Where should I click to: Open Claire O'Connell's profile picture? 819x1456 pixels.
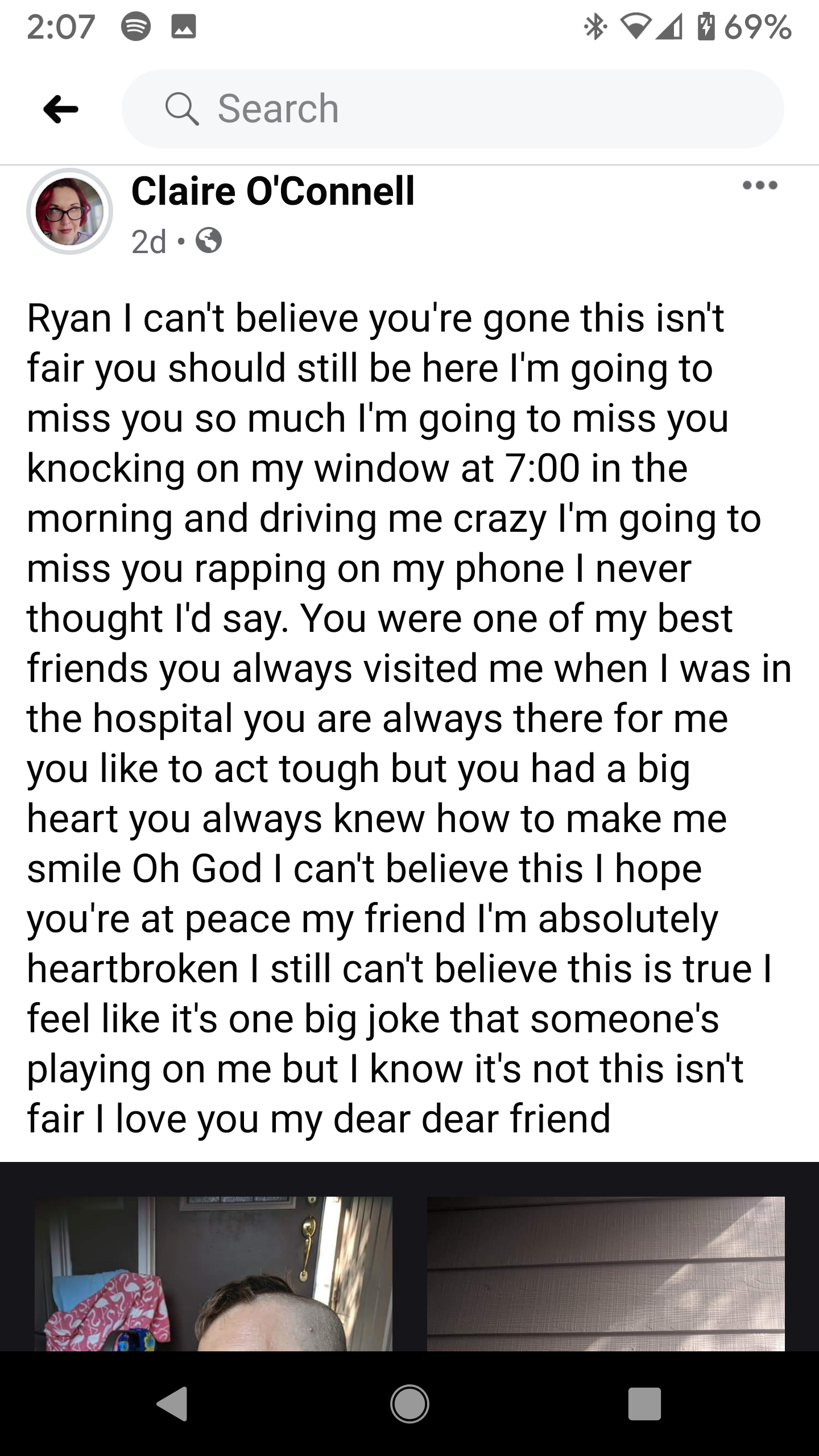pyautogui.click(x=69, y=212)
